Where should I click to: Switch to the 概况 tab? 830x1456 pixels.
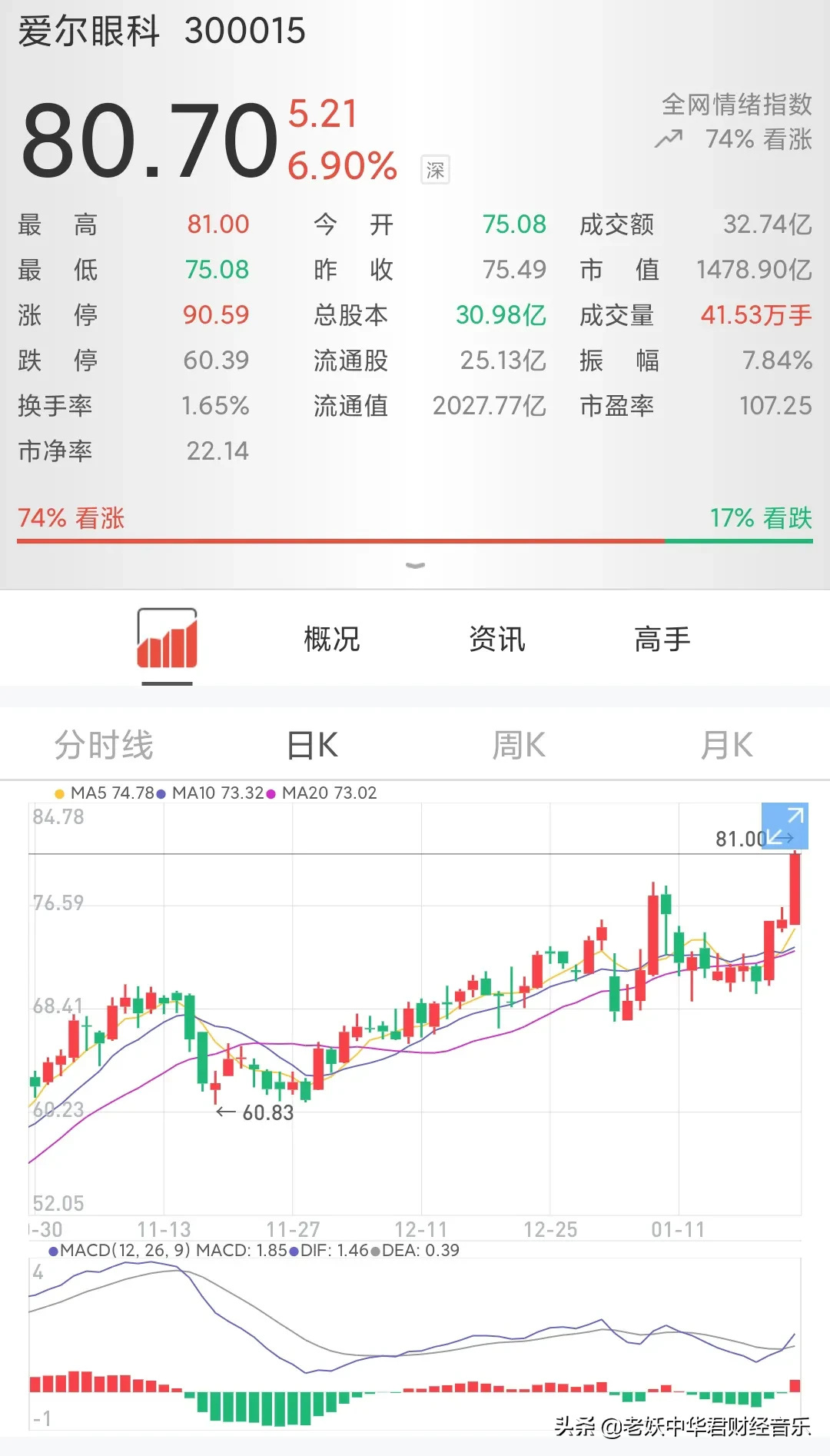[x=332, y=639]
